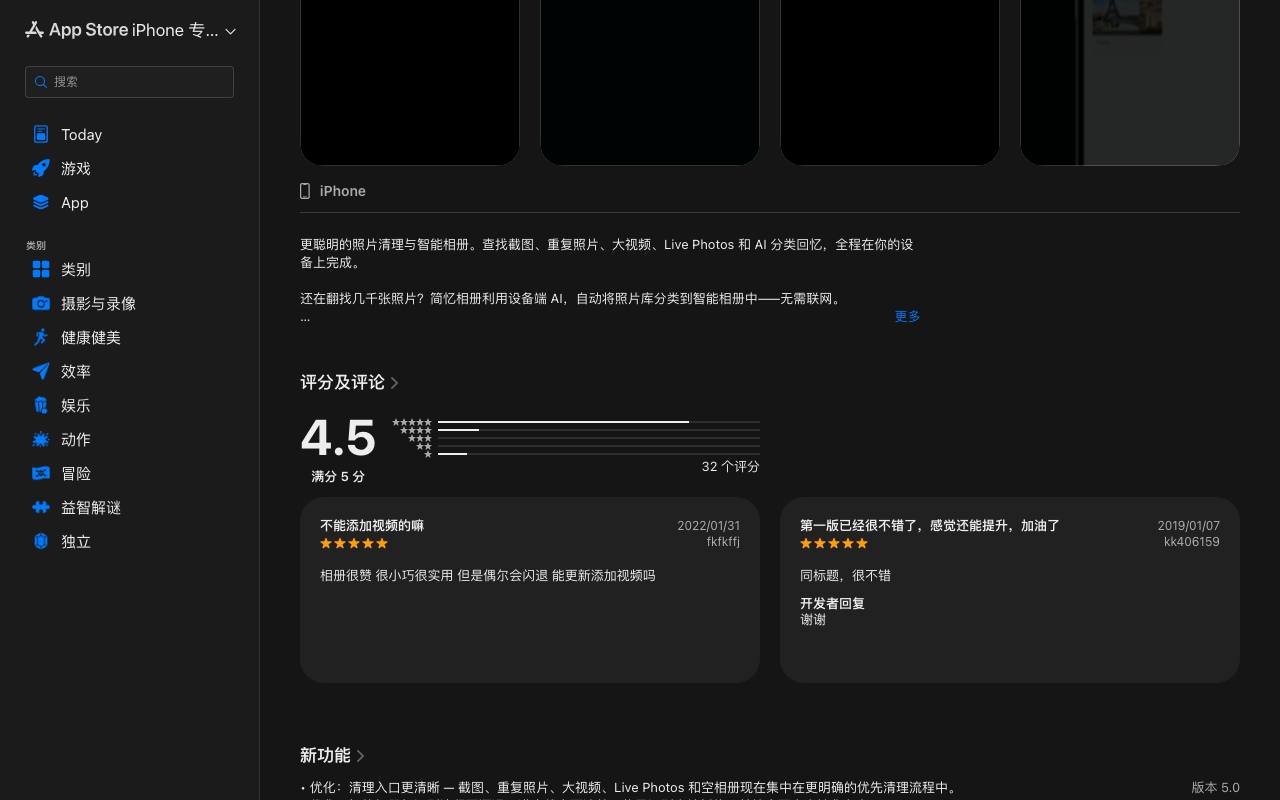1280x800 pixels.
Task: Open the 冒险 category
Action: coord(129,474)
